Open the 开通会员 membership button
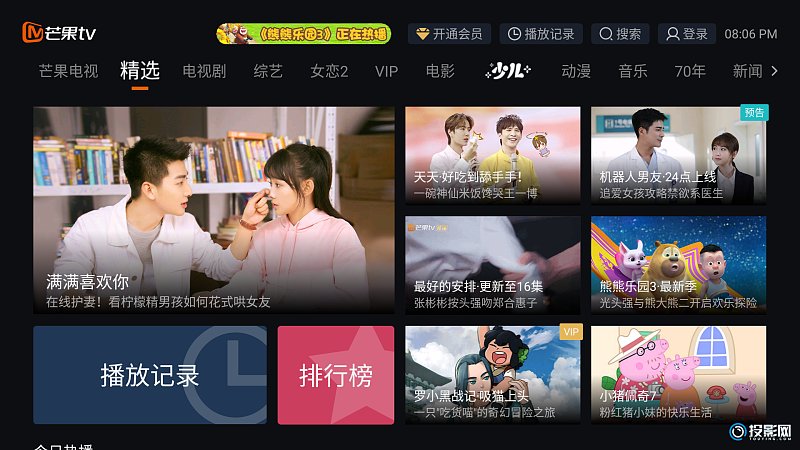This screenshot has width=800, height=450. 449,34
